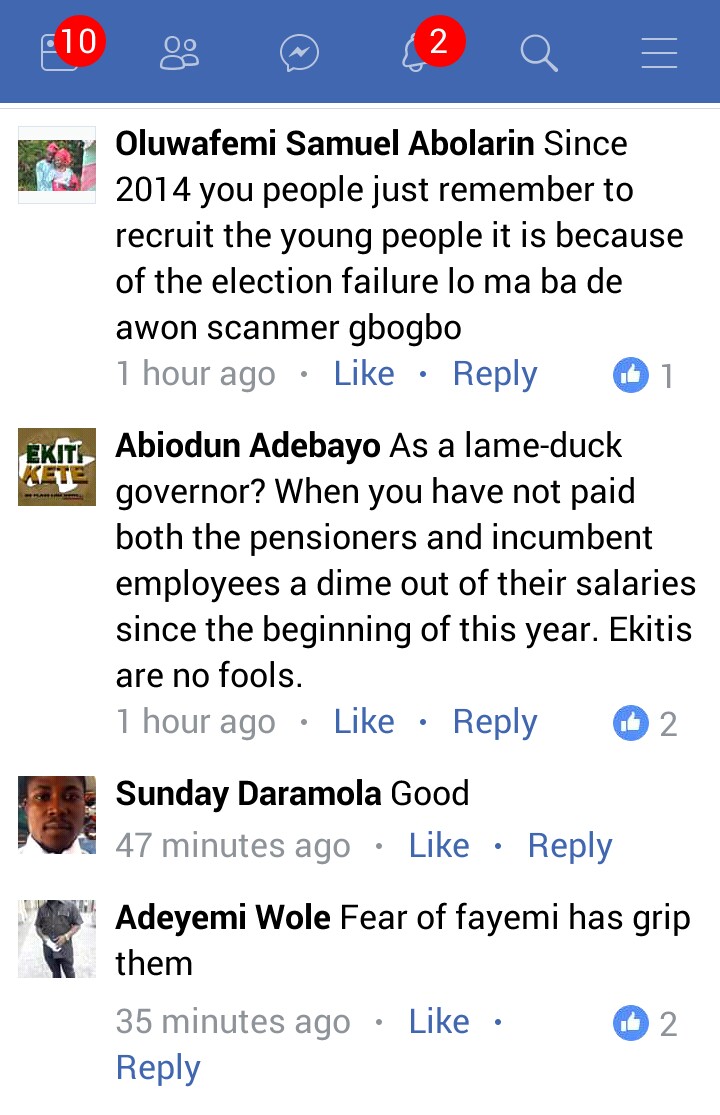Image resolution: width=720 pixels, height=1115 pixels.
Task: View Abiodun Adebayo's profile picture
Action: pyautogui.click(x=57, y=466)
